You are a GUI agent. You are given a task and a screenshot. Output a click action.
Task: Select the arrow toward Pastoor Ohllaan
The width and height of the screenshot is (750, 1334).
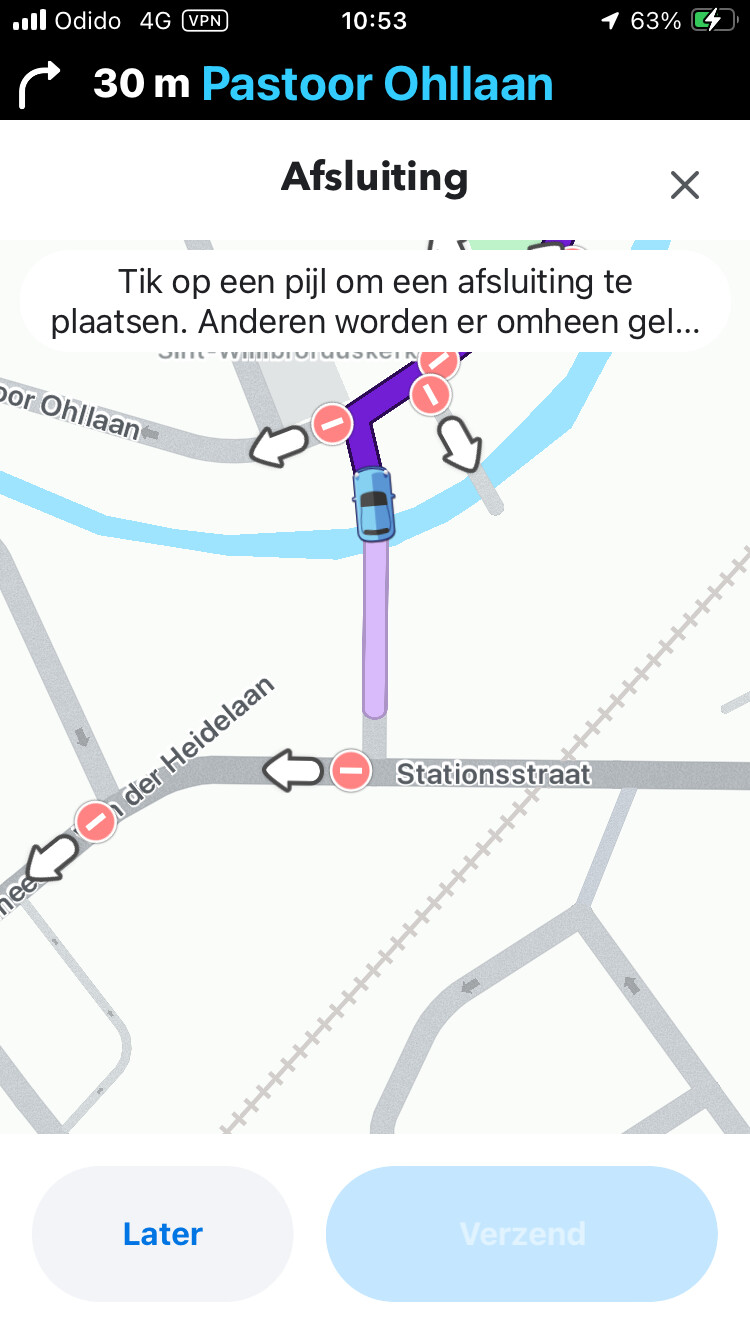[279, 446]
